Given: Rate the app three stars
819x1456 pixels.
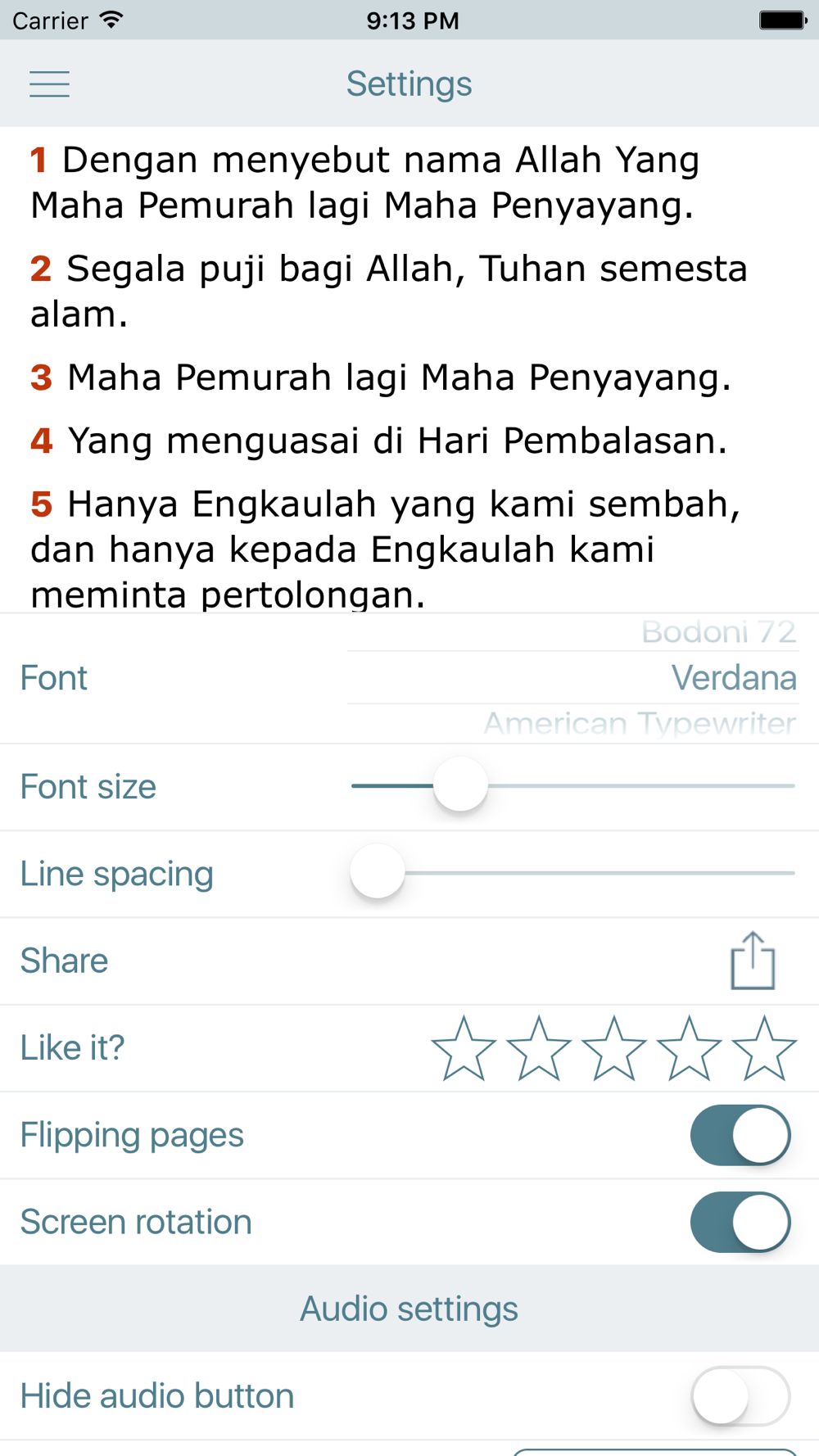Looking at the screenshot, I should pyautogui.click(x=613, y=1048).
